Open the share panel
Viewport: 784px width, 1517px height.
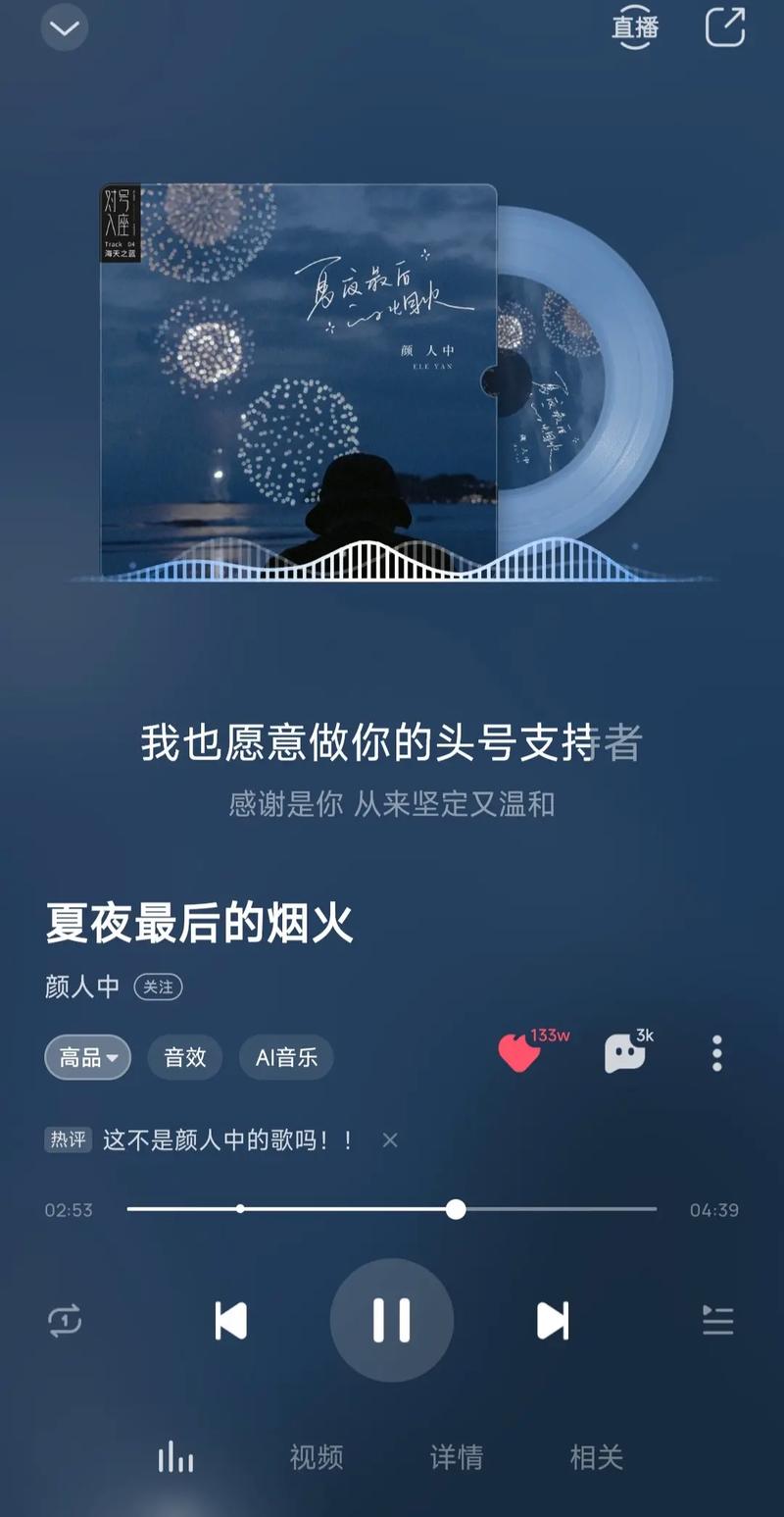pyautogui.click(x=726, y=27)
